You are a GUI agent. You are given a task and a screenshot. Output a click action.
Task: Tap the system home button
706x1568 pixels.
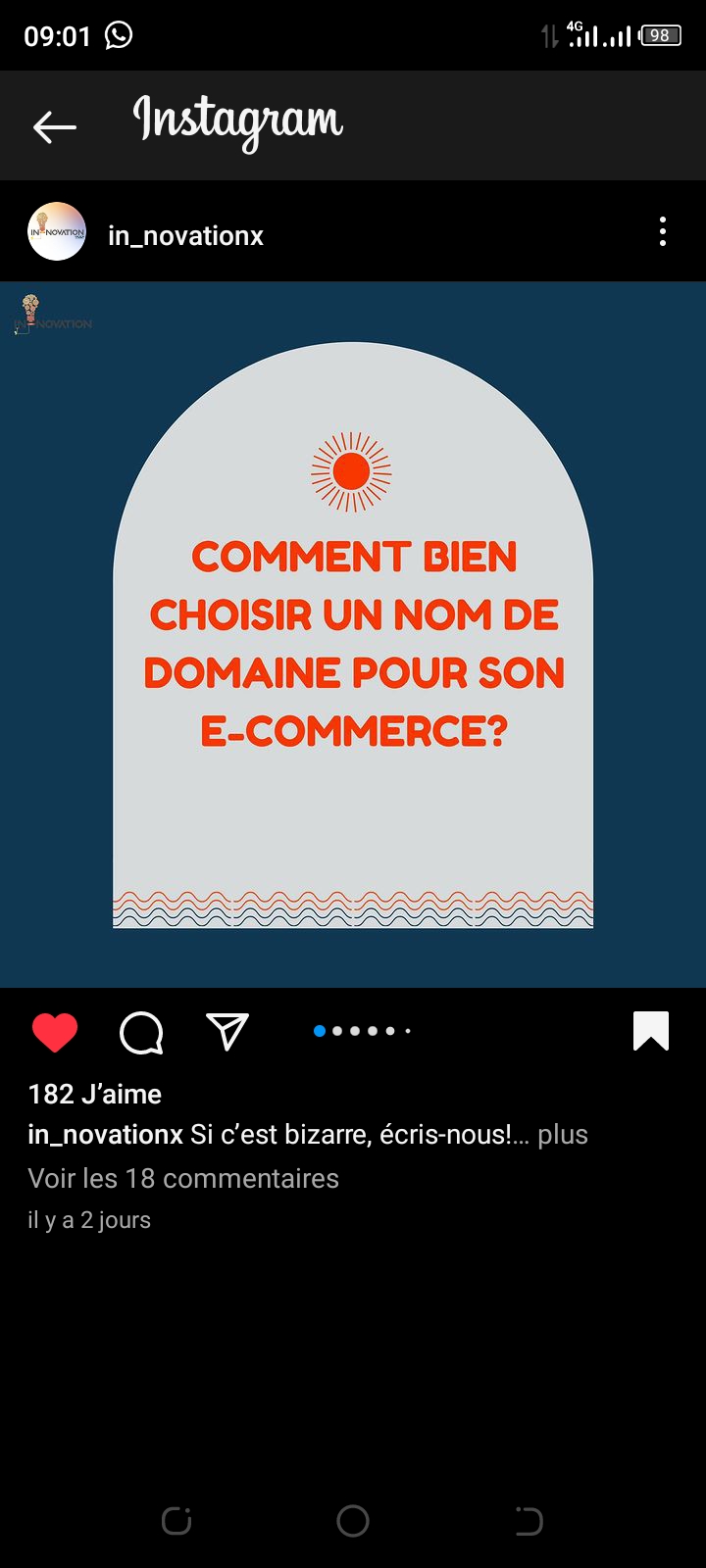pyautogui.click(x=353, y=1521)
